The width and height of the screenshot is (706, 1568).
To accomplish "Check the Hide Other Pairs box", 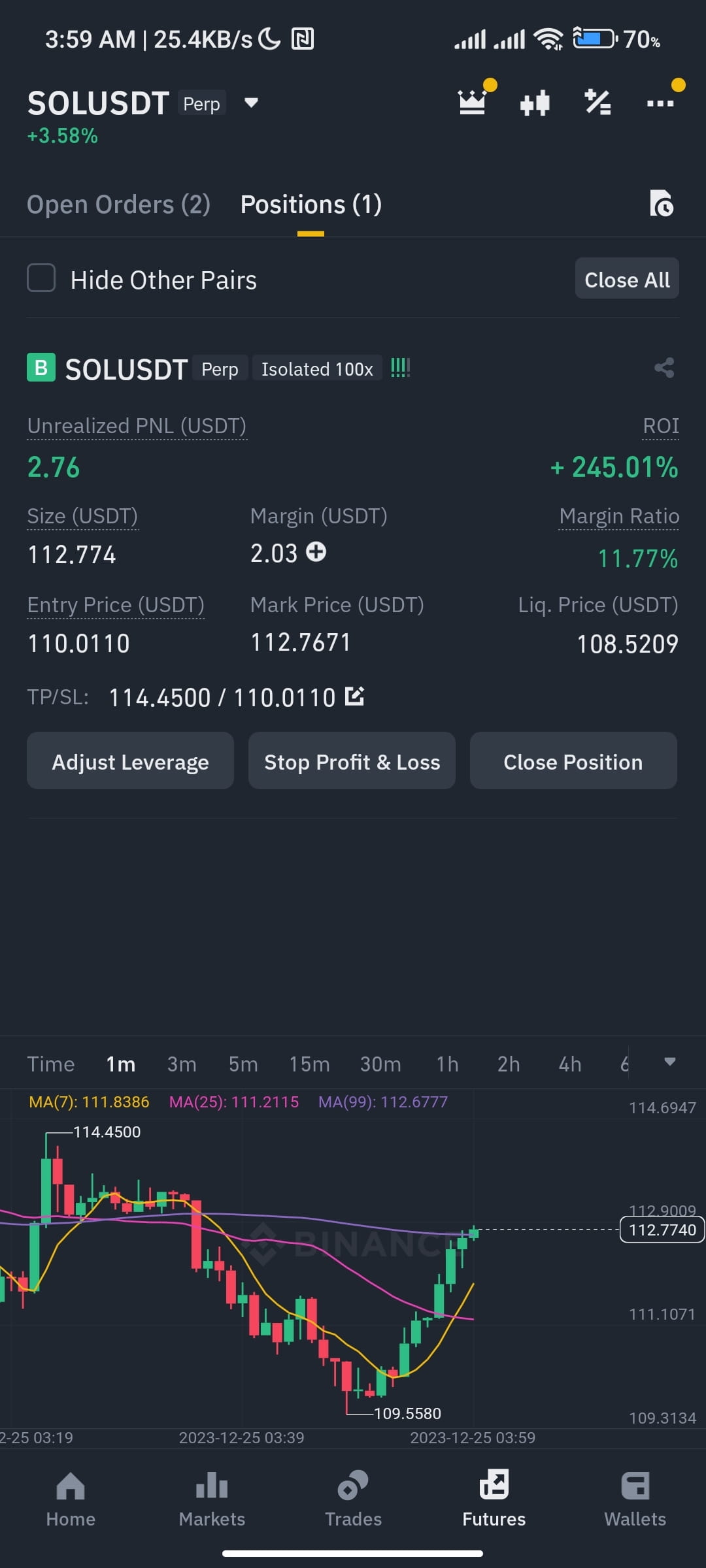I will tap(41, 278).
